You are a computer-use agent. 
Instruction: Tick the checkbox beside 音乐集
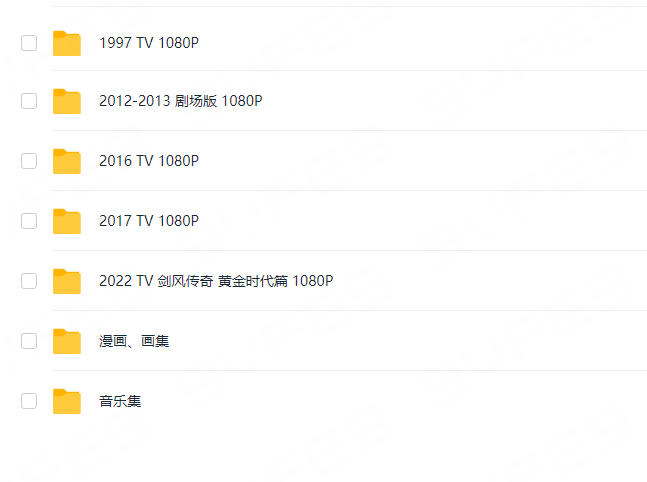pyautogui.click(x=29, y=401)
